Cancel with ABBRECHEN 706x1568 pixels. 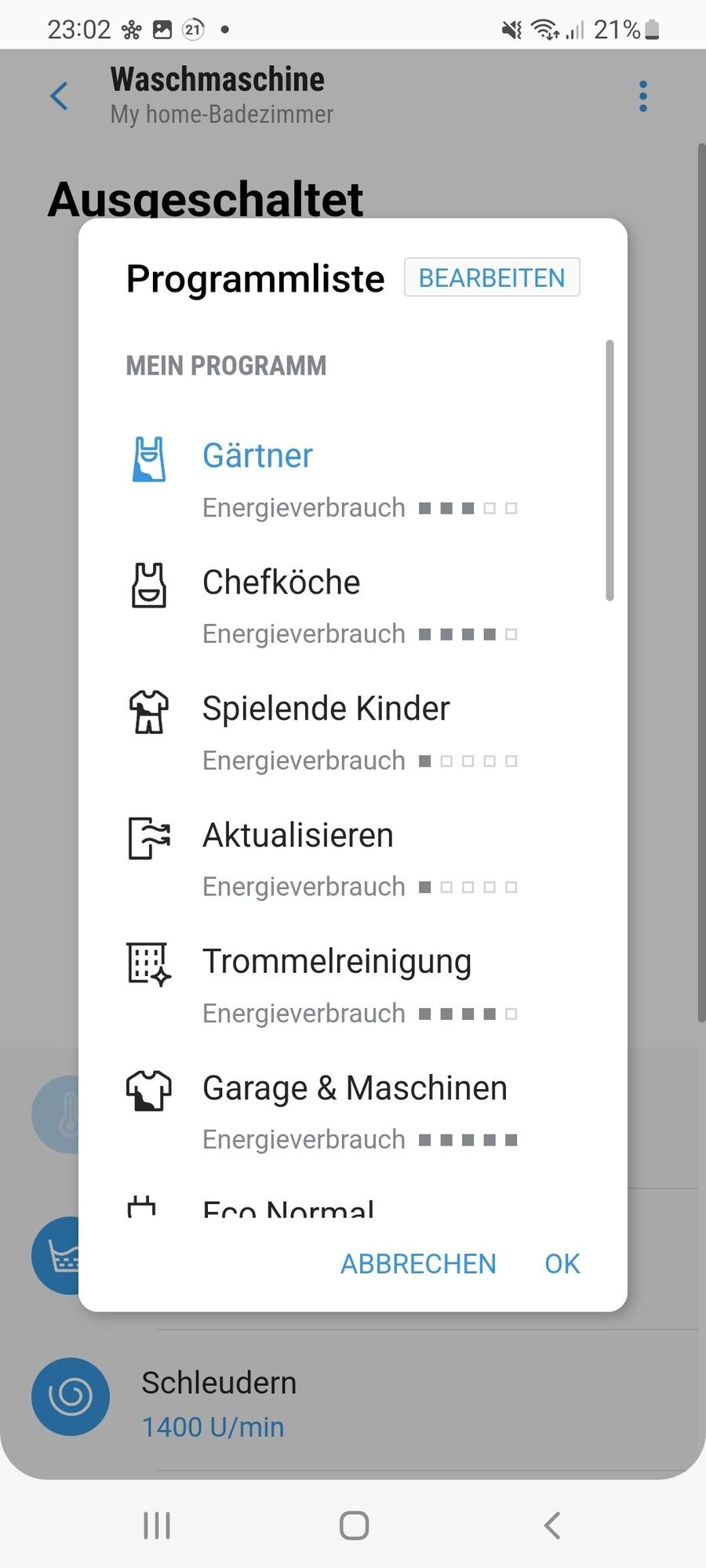418,1264
